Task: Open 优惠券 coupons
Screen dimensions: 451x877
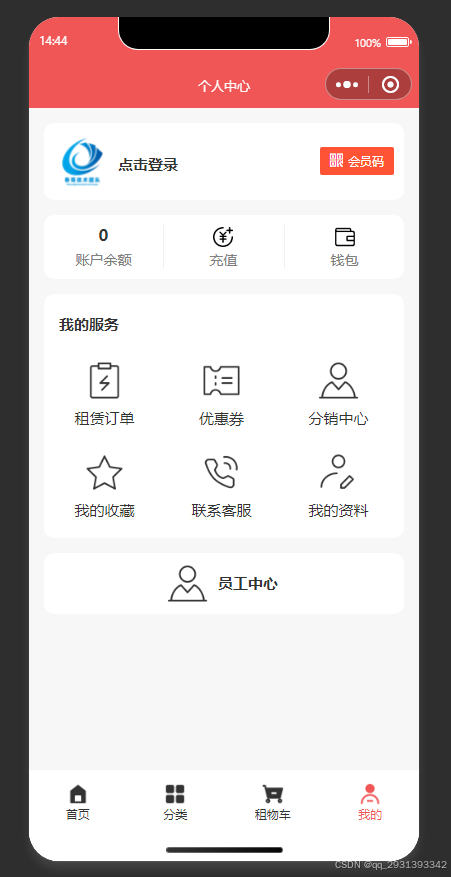Action: tap(222, 394)
